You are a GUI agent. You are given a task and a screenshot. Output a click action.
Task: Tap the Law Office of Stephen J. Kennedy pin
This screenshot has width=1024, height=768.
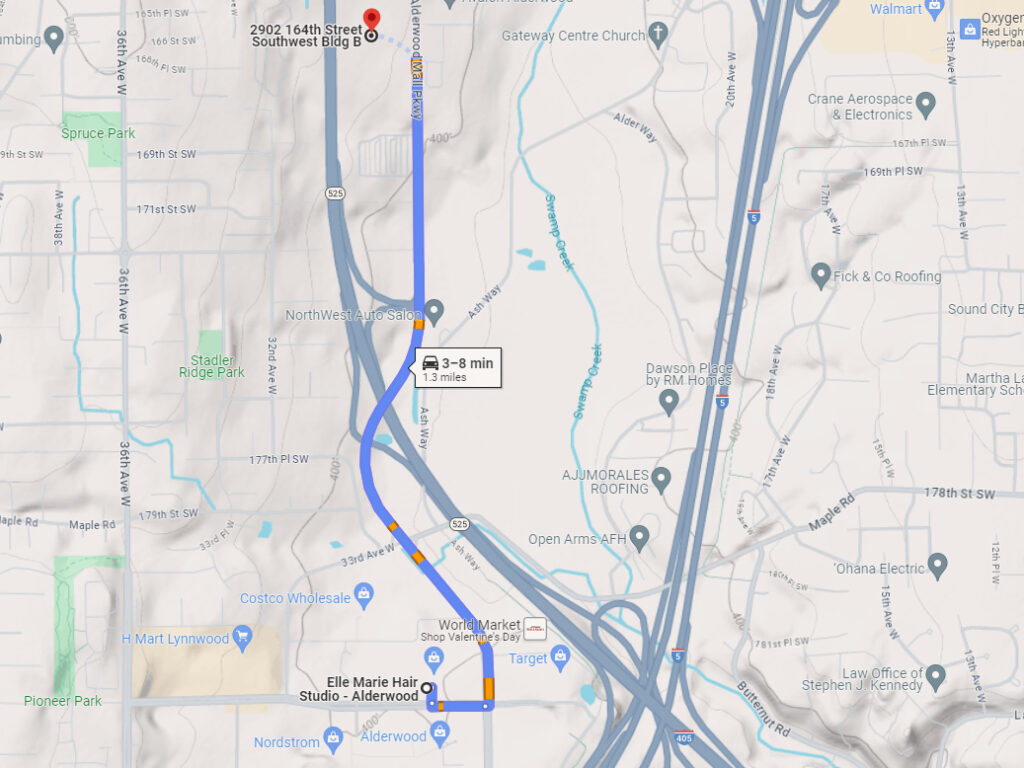(x=936, y=676)
